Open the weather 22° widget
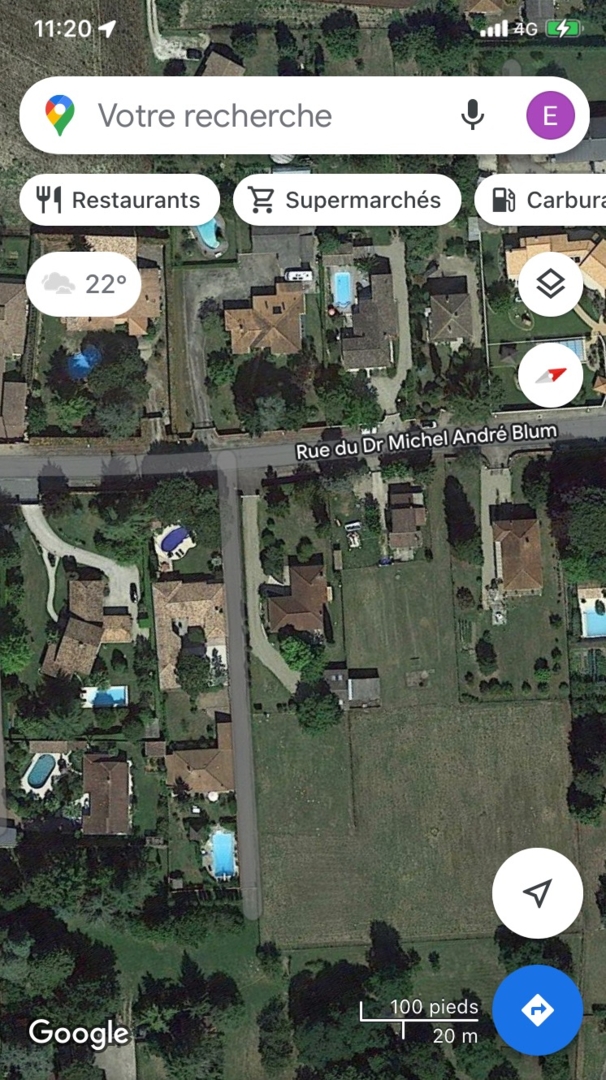 tap(83, 284)
